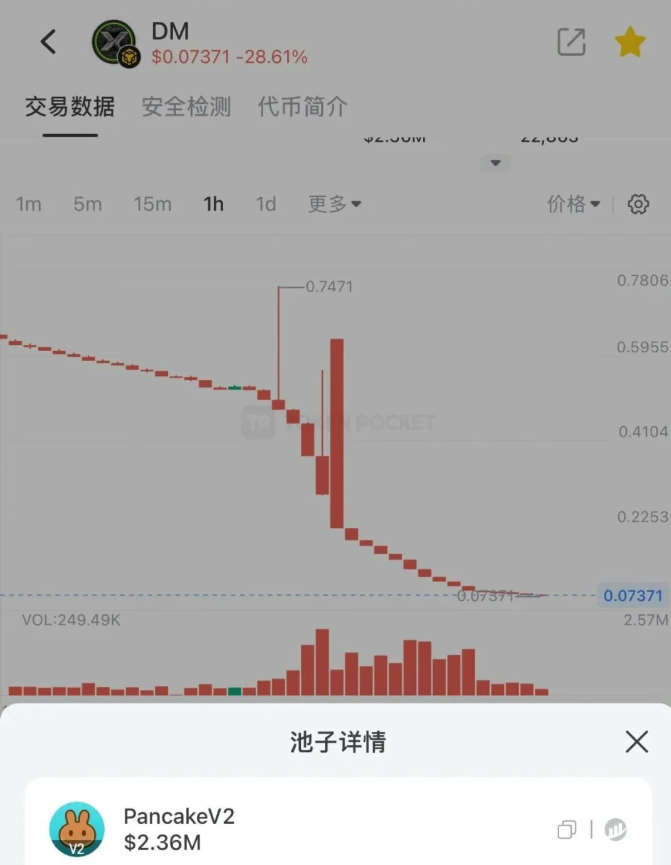Open the PancakeV2 pool chart icon
The image size is (671, 865).
616,829
